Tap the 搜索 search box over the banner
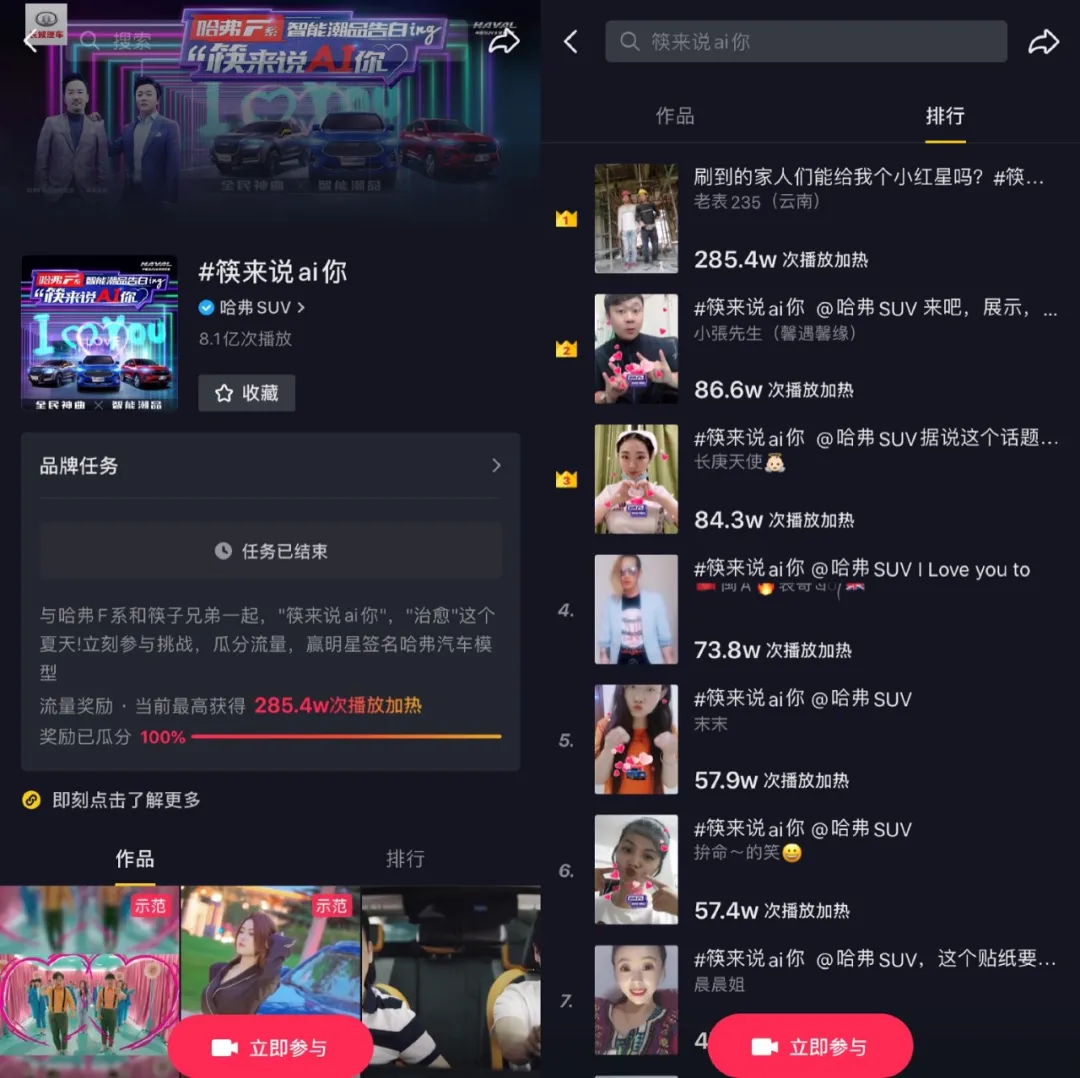Screen dimensions: 1080x1078 click(x=130, y=42)
